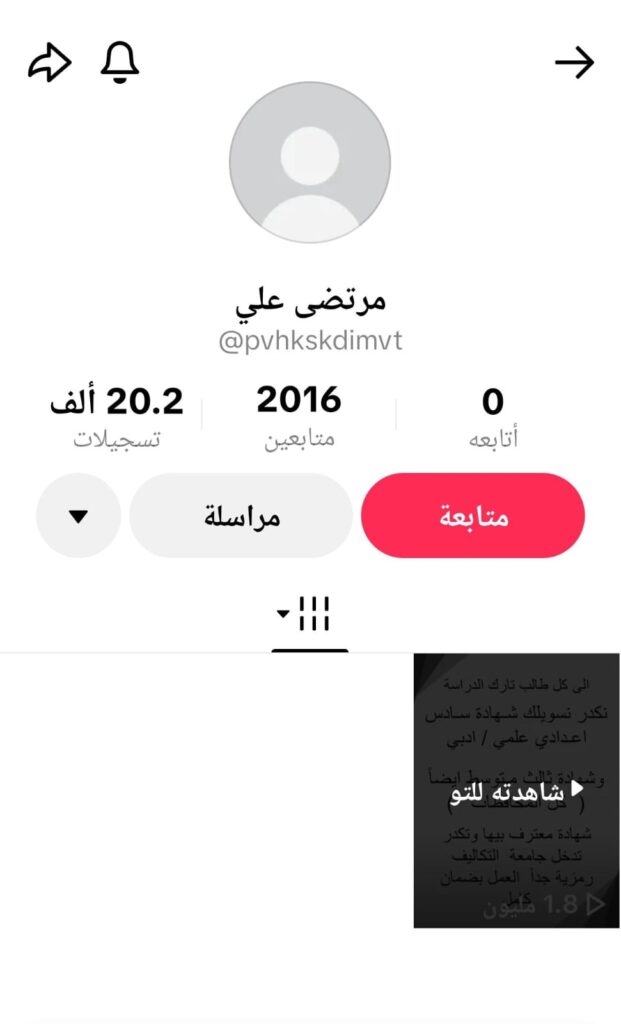Open مراسلة to message this user
The width and height of the screenshot is (621, 1024).
[x=241, y=516]
